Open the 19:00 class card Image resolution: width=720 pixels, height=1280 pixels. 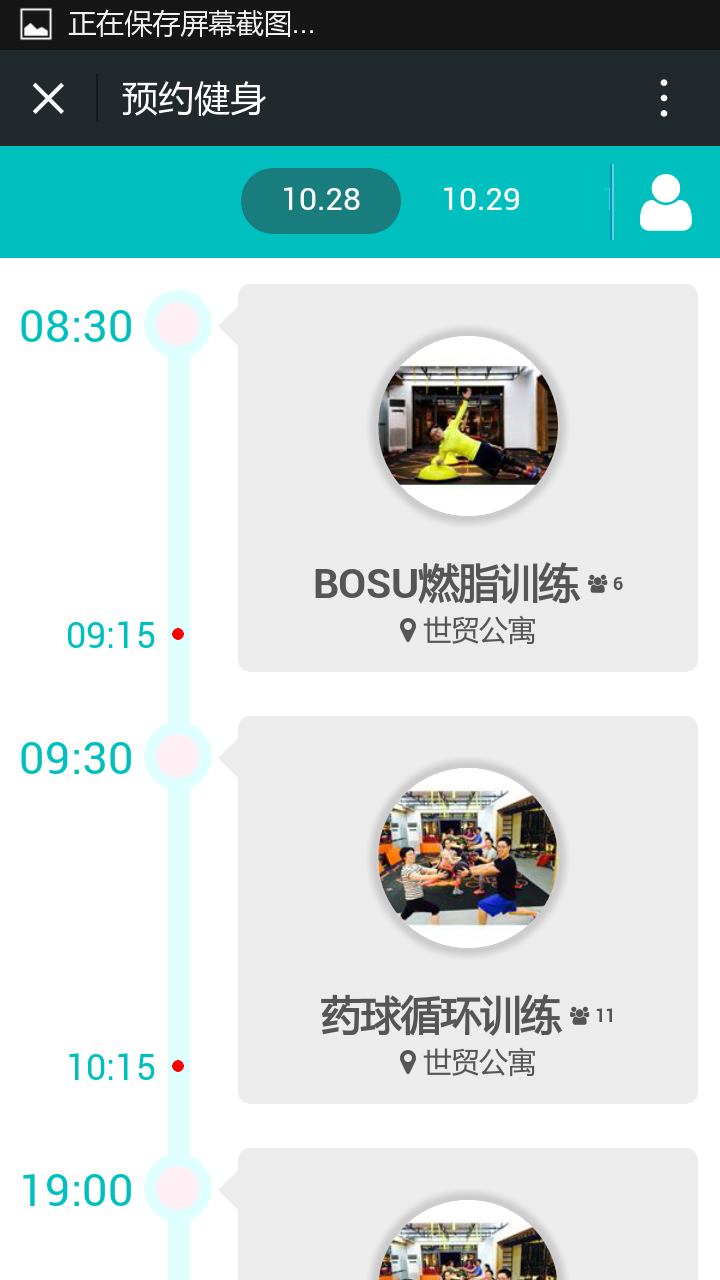[x=467, y=1220]
